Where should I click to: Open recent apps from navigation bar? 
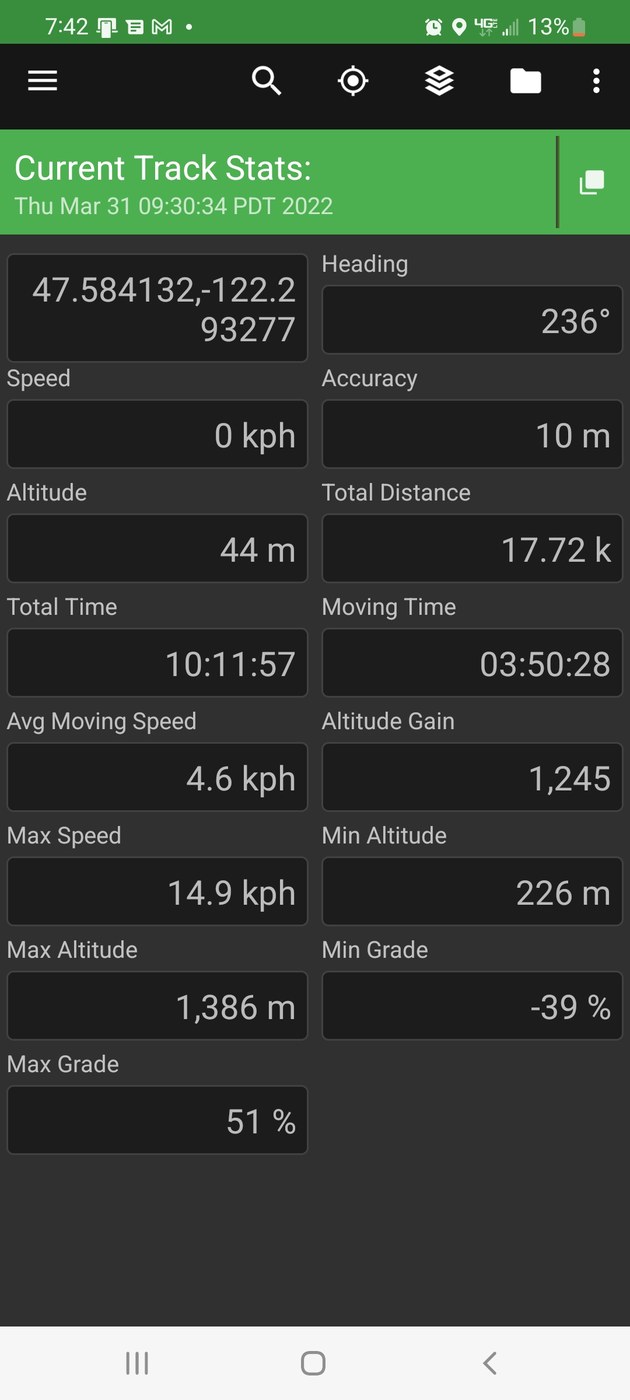[x=137, y=1362]
